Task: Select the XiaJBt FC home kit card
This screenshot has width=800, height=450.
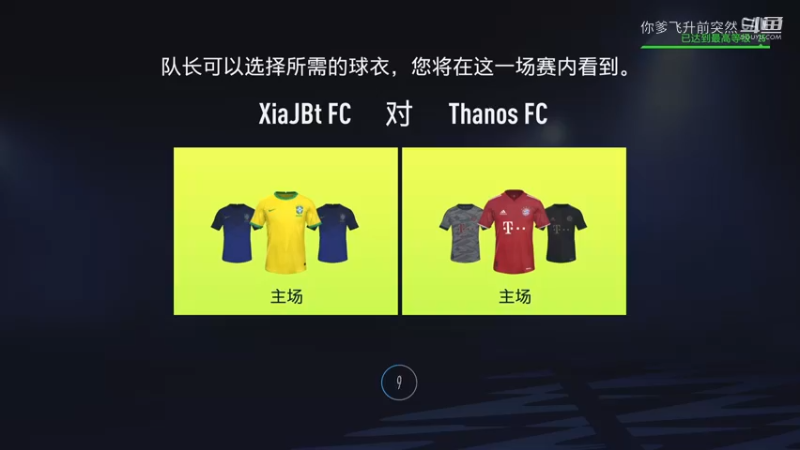Action: click(285, 231)
